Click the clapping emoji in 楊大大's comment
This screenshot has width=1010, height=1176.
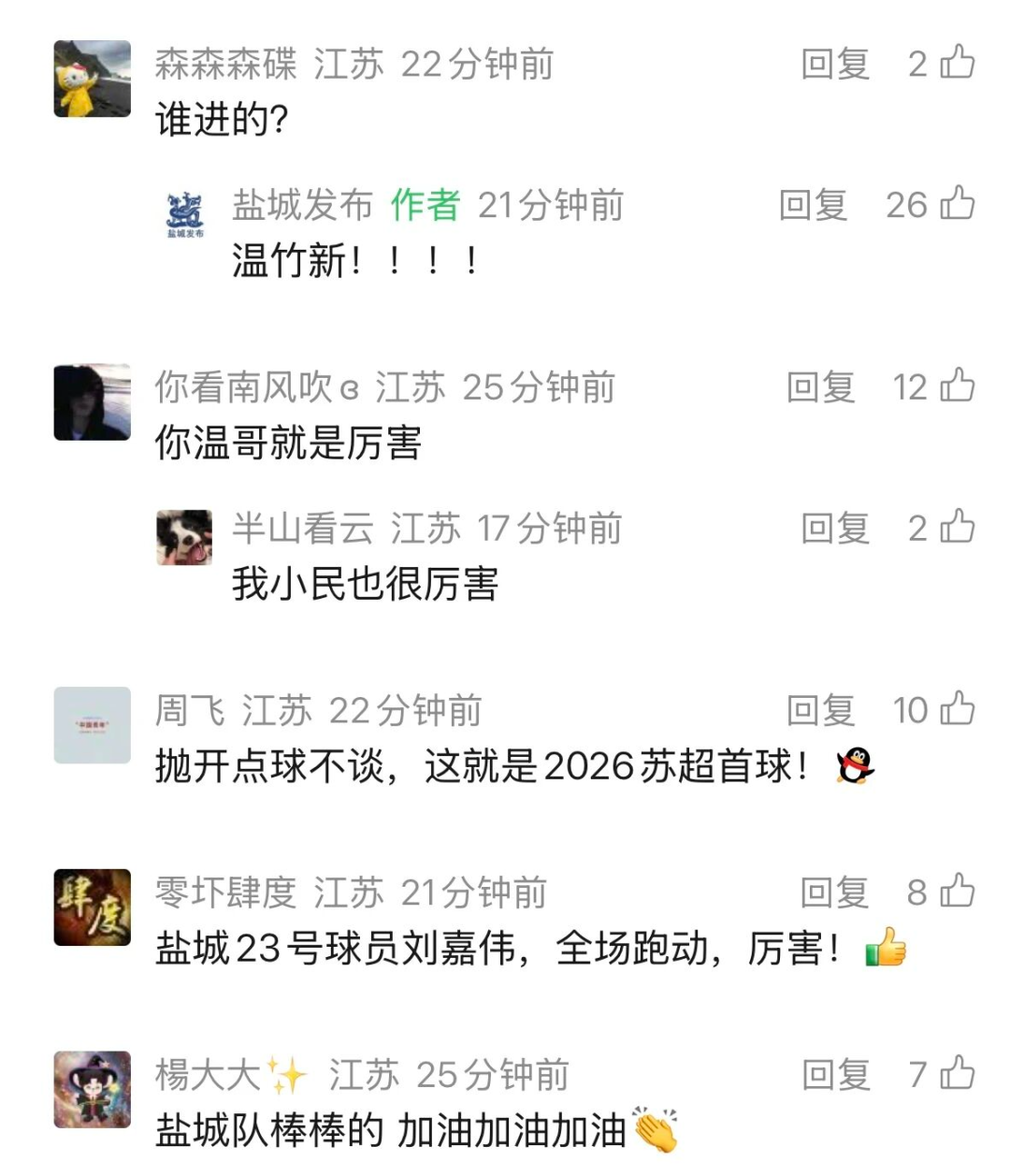[656, 1131]
